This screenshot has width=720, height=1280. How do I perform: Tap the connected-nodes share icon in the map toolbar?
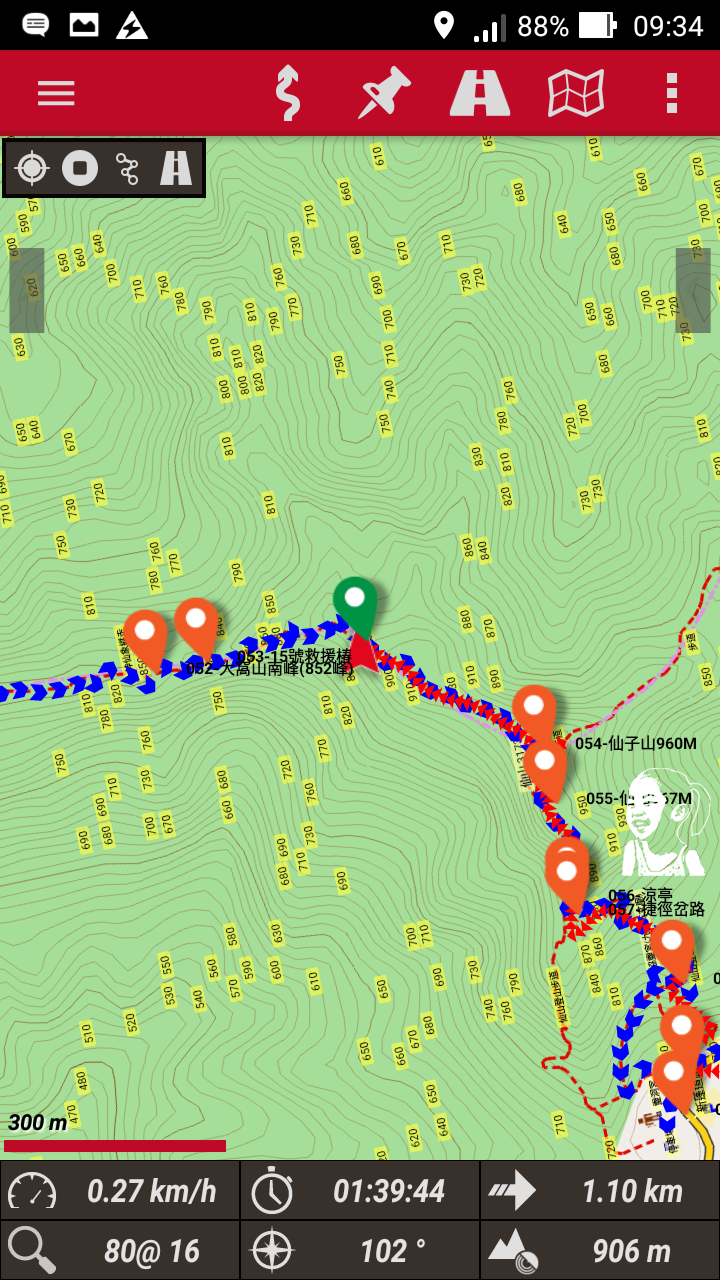click(128, 168)
